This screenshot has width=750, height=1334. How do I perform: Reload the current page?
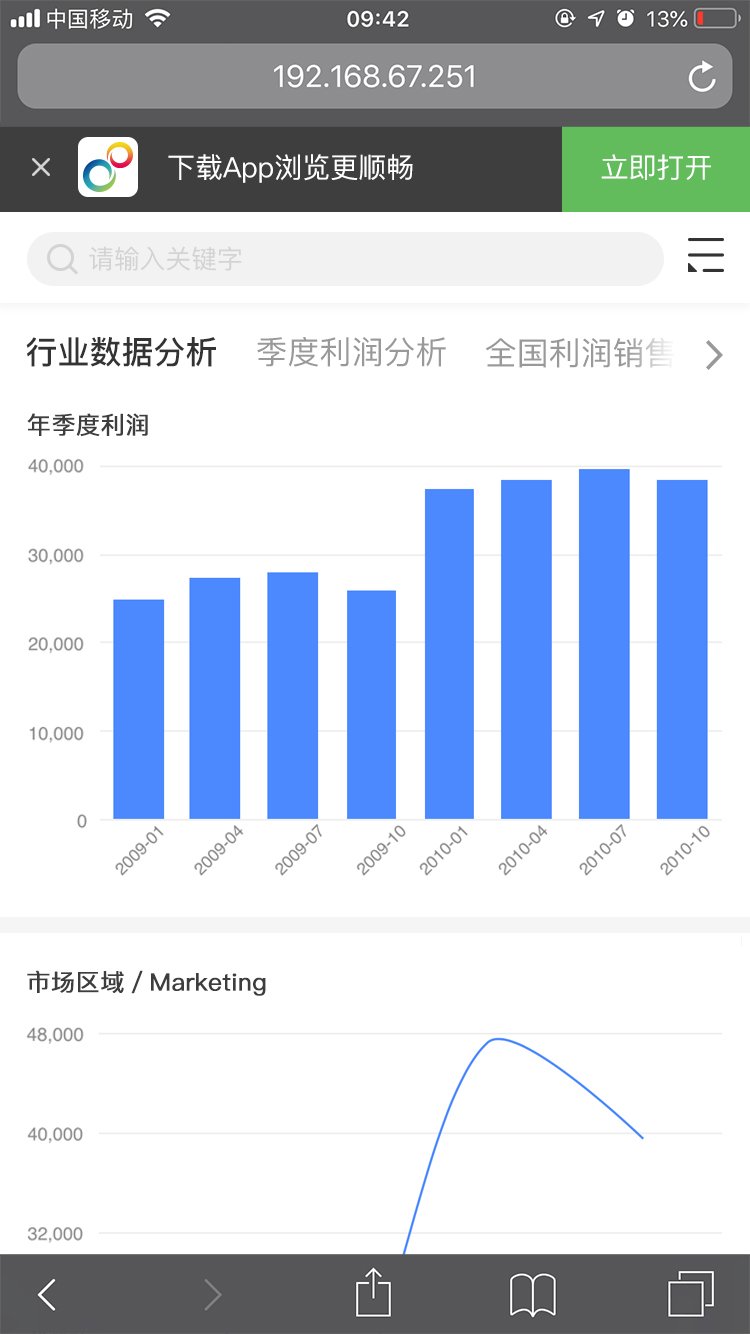point(702,77)
